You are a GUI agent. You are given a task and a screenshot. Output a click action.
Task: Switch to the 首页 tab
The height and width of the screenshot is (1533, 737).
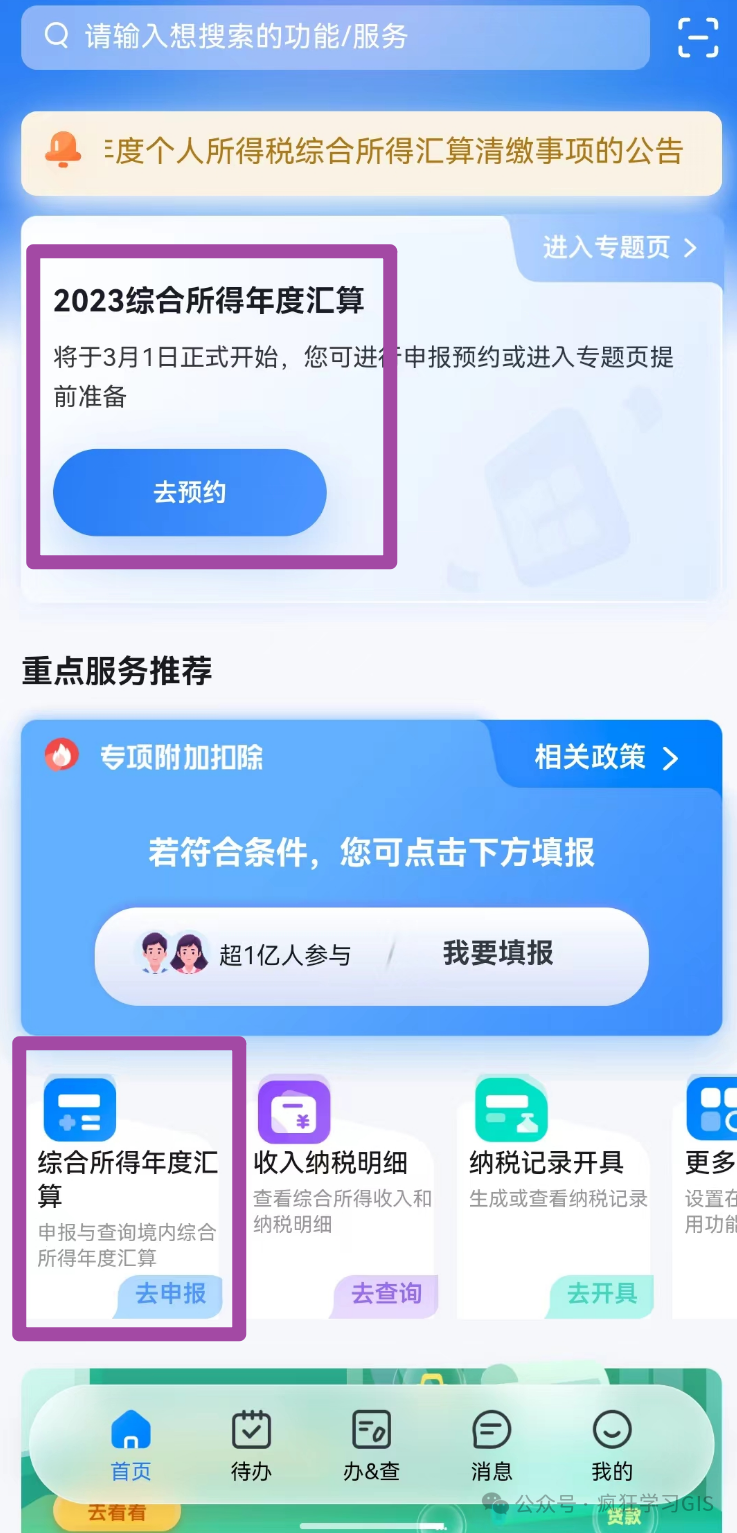coord(130,1446)
